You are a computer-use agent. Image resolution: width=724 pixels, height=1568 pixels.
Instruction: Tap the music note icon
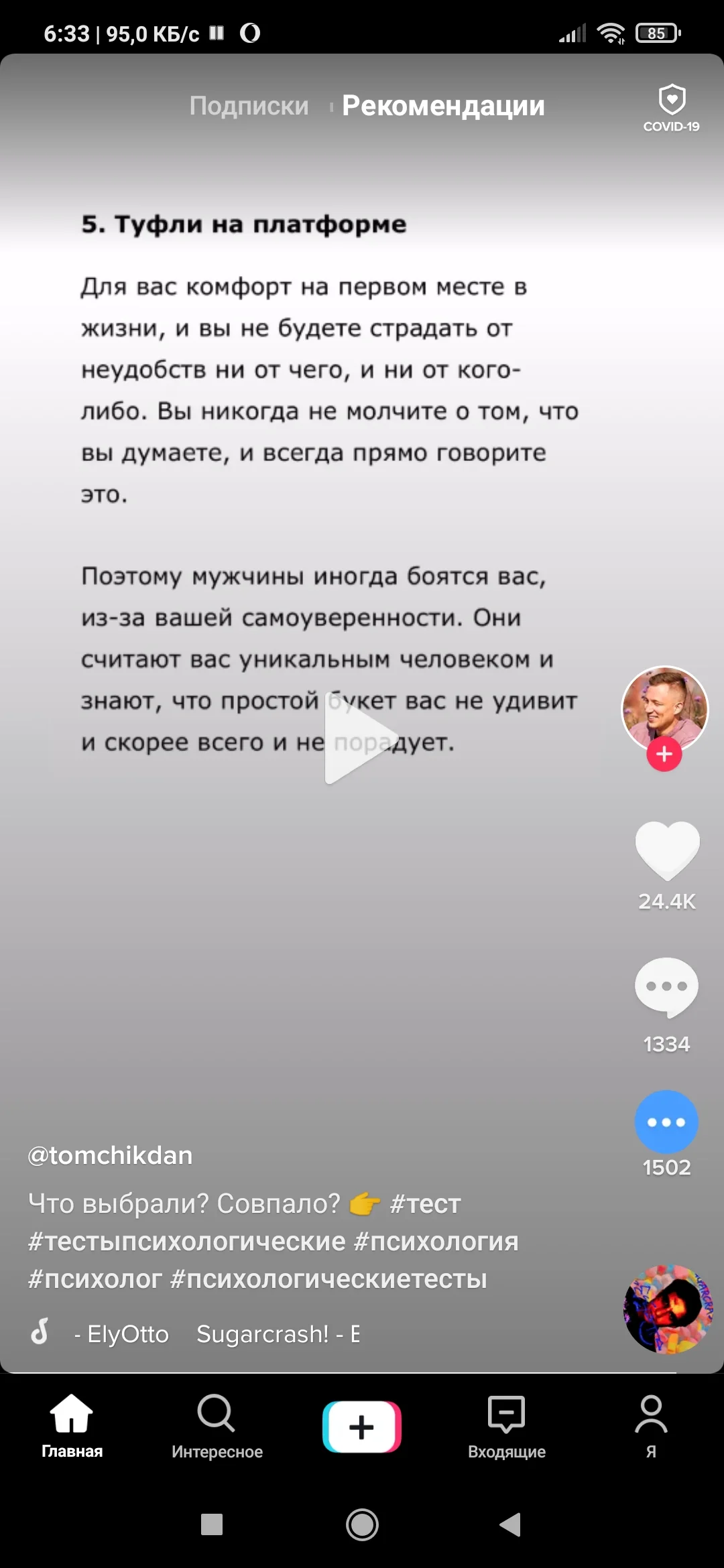[40, 1333]
